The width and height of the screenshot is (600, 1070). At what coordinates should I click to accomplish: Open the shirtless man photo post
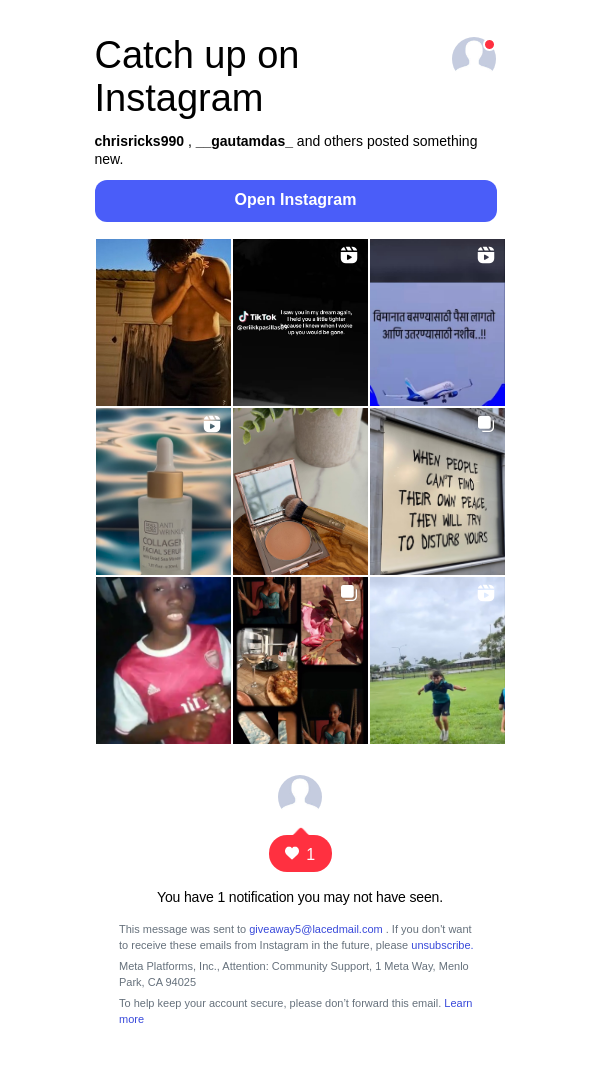(163, 322)
